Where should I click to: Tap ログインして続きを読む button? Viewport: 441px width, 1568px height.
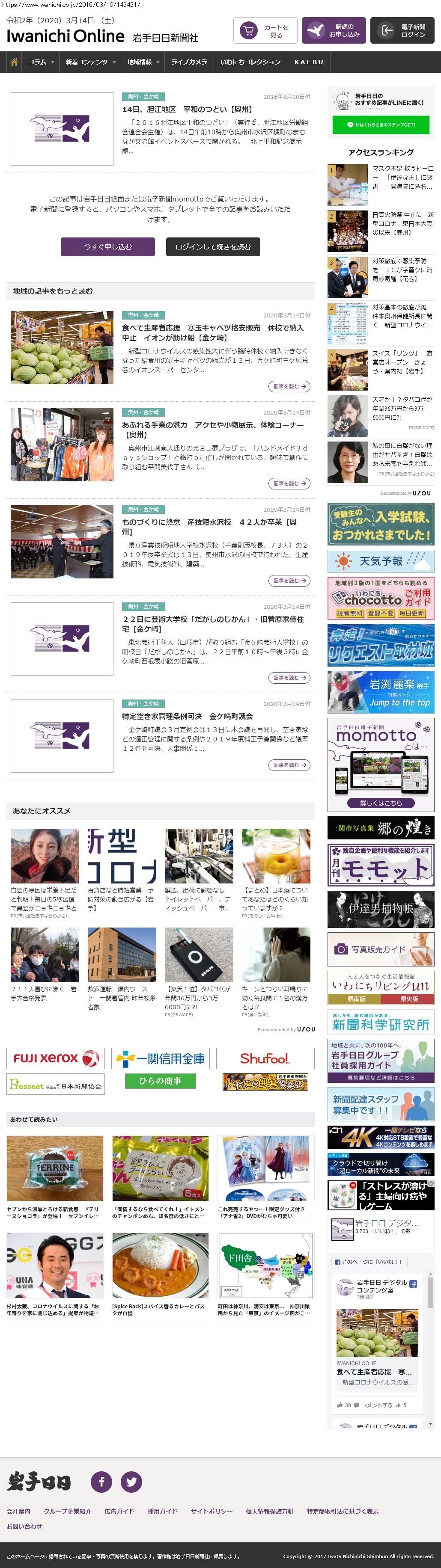click(x=213, y=246)
